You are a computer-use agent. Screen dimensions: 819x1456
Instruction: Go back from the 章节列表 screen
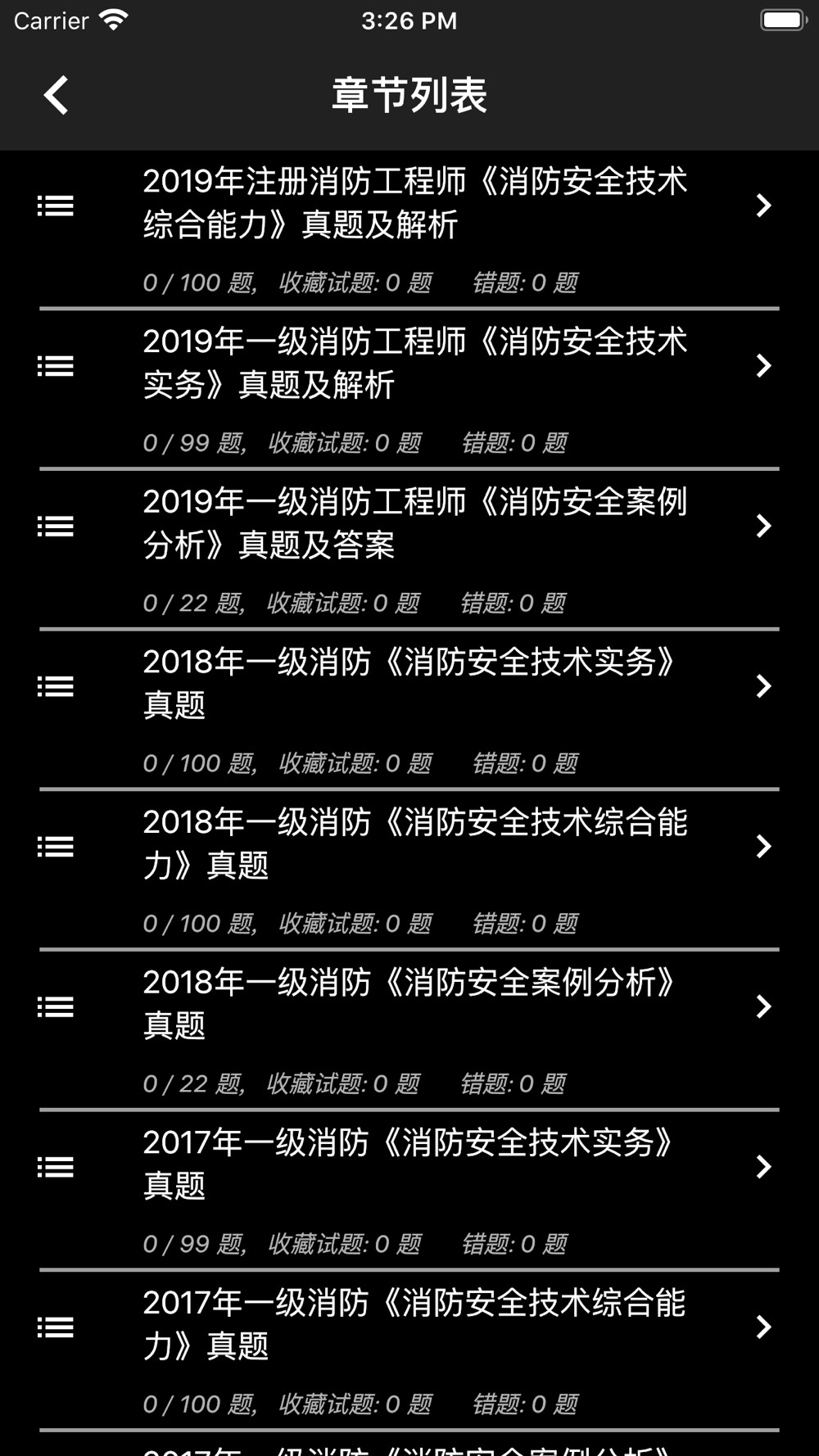click(56, 95)
